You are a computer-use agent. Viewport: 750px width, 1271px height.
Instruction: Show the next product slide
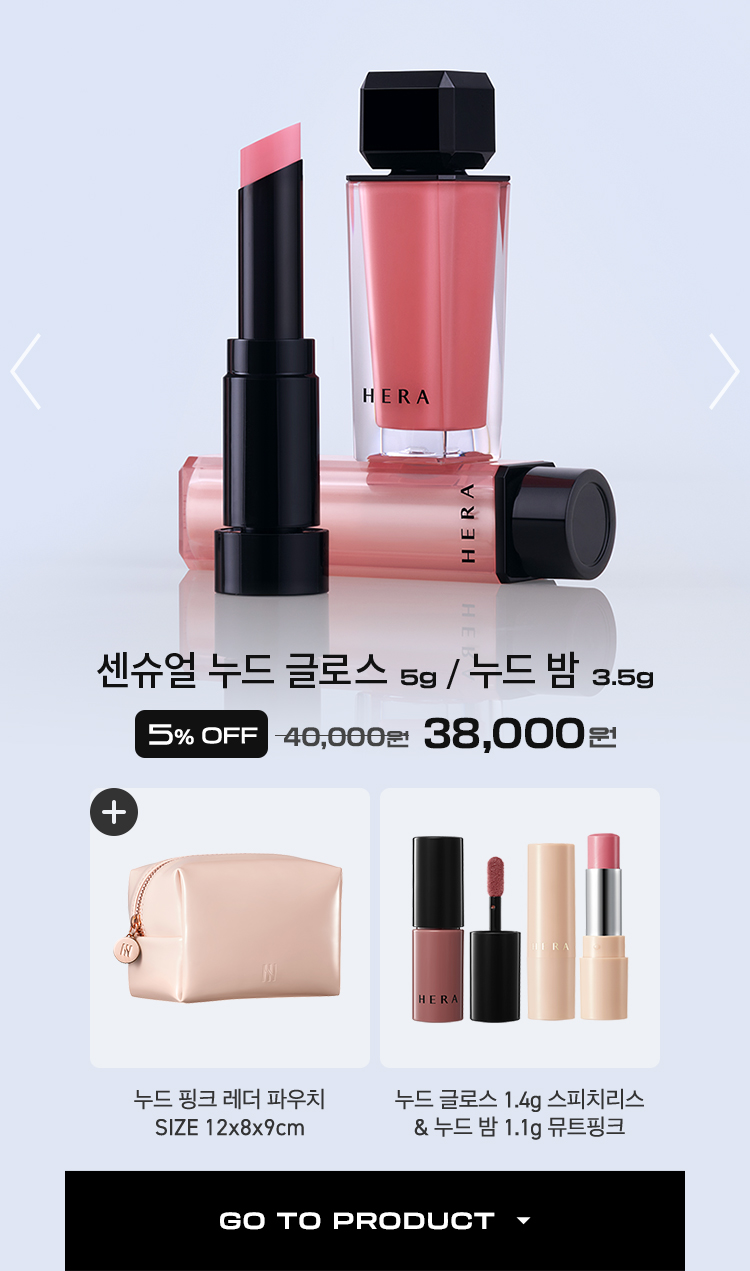(x=723, y=372)
